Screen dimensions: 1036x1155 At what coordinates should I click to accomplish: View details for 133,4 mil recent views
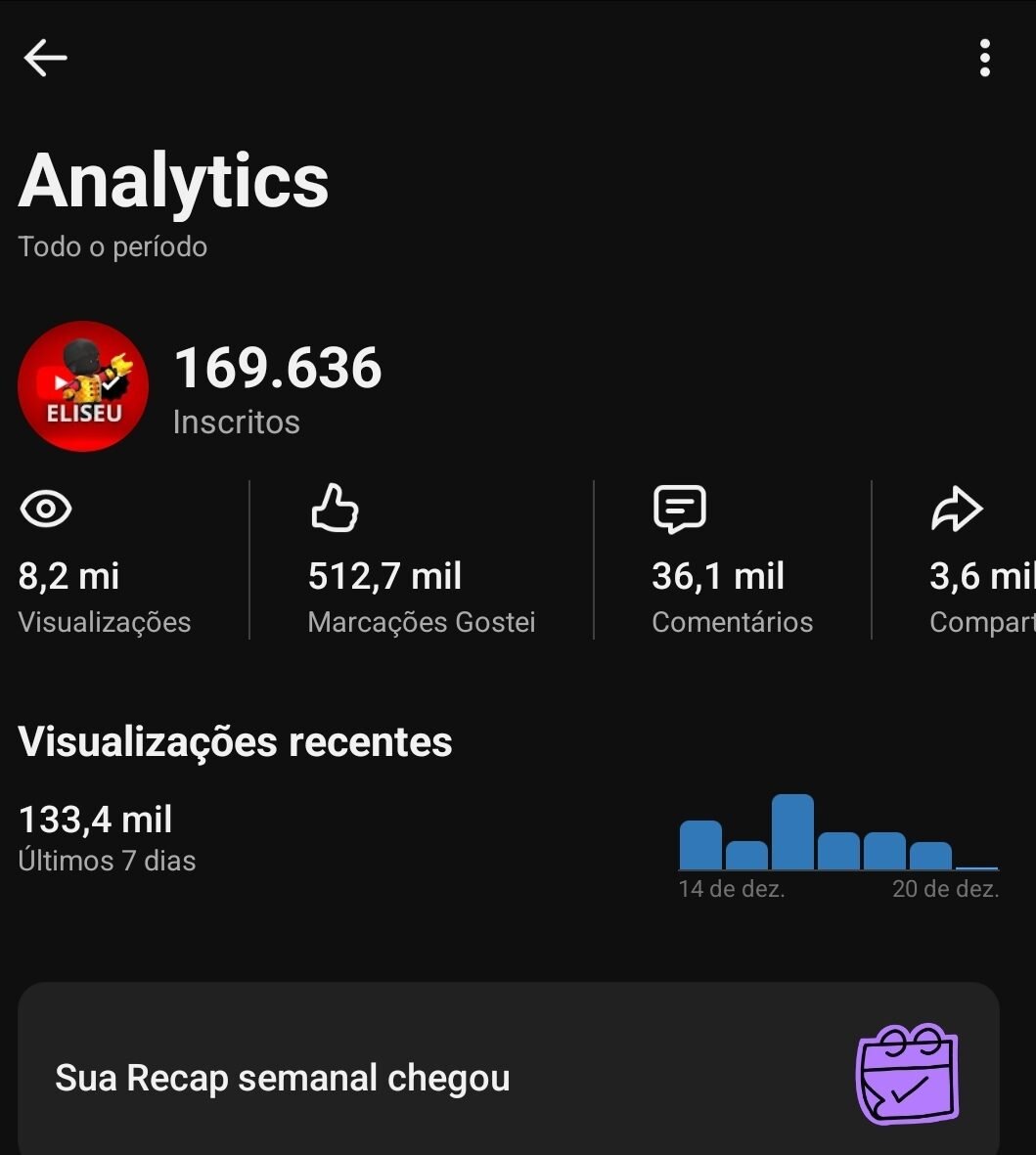point(95,820)
